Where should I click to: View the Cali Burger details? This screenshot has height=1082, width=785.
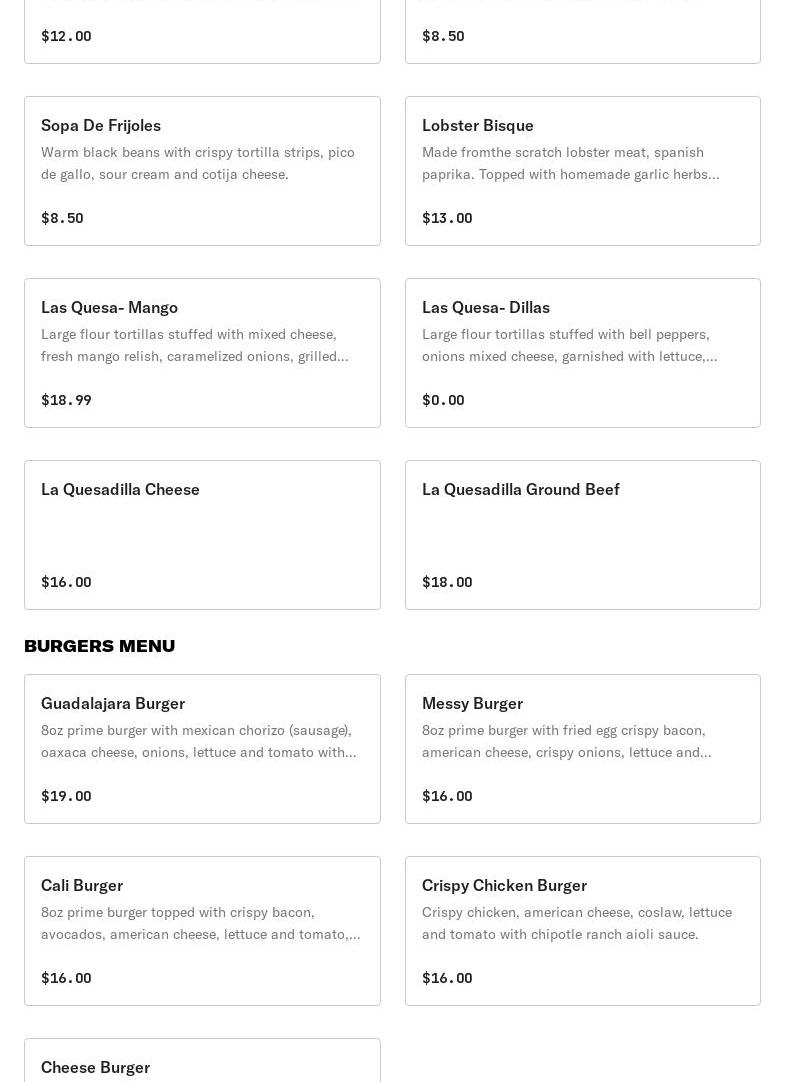[x=202, y=931]
